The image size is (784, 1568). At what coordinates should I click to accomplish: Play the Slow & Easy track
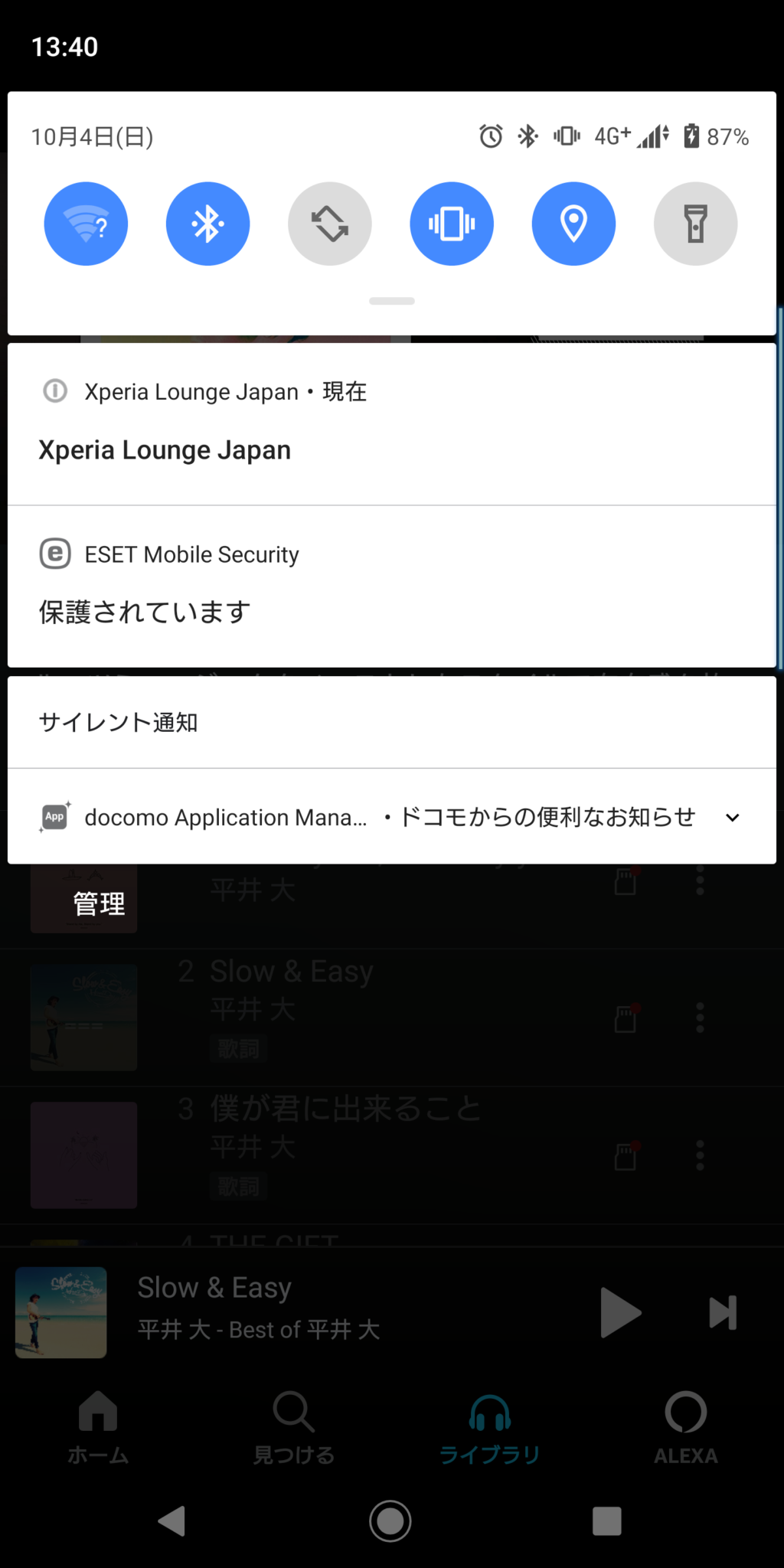click(620, 1312)
